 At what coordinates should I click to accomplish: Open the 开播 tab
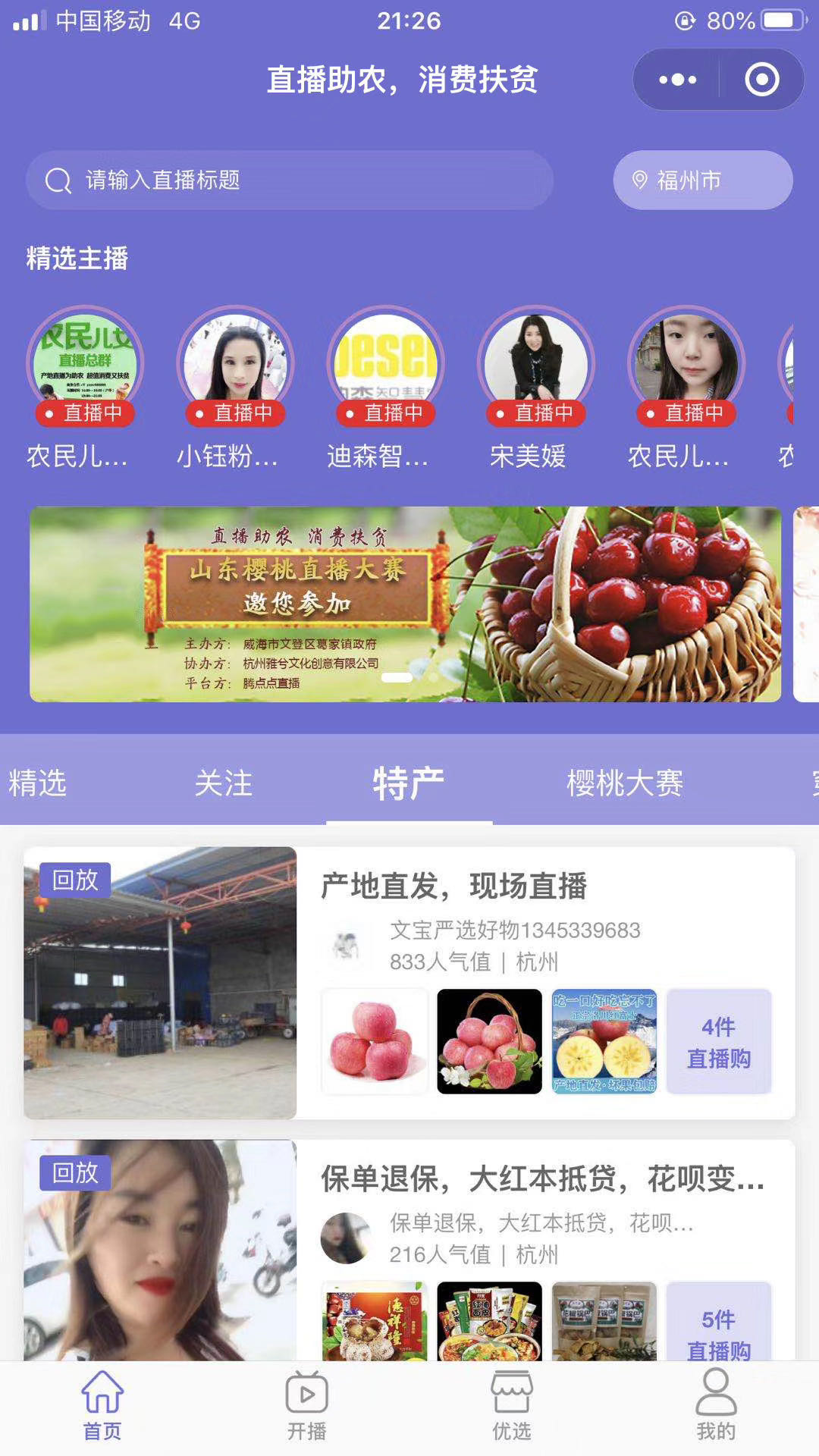(306, 1407)
